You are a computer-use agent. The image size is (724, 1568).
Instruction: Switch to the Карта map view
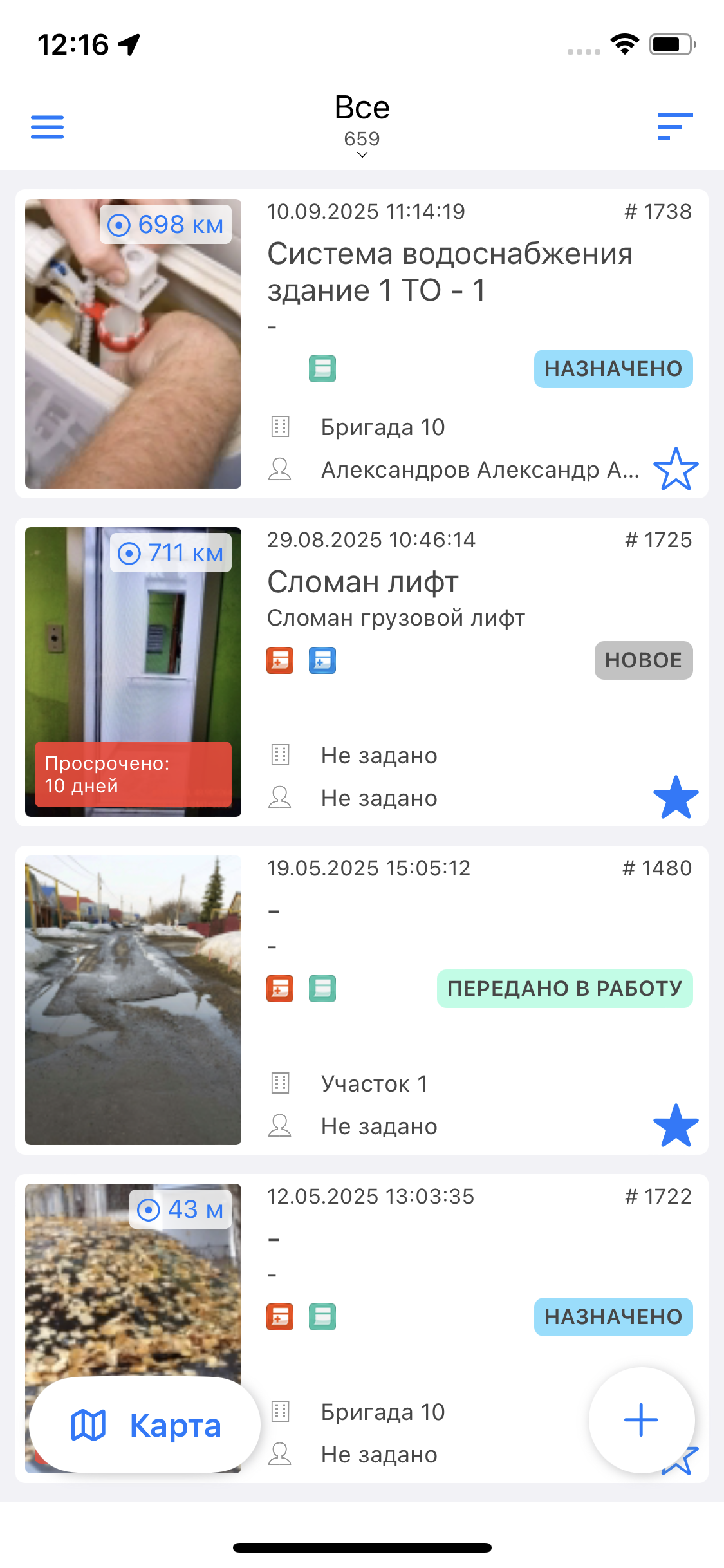pos(145,1424)
